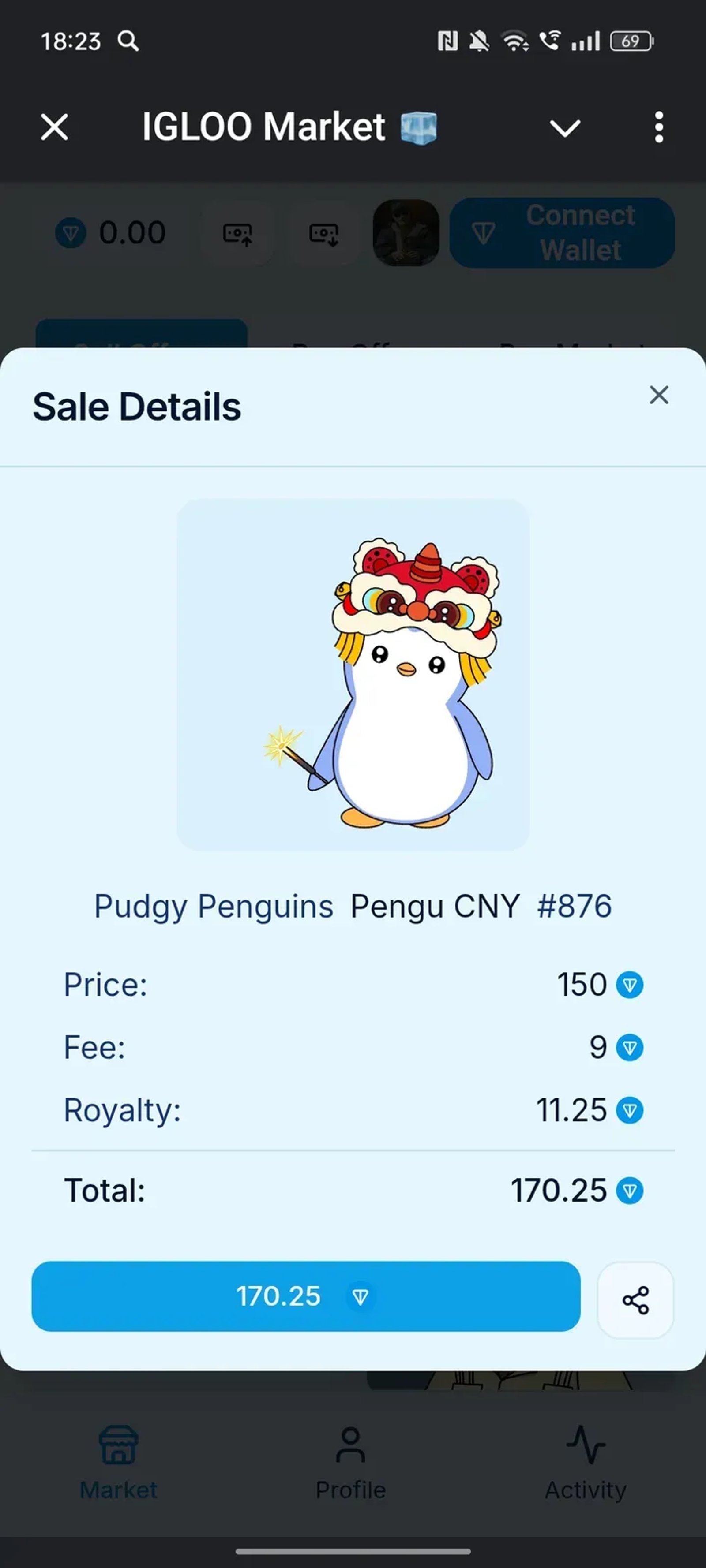Open the Pudgy Penguins collection link
The image size is (706, 1568).
click(214, 906)
